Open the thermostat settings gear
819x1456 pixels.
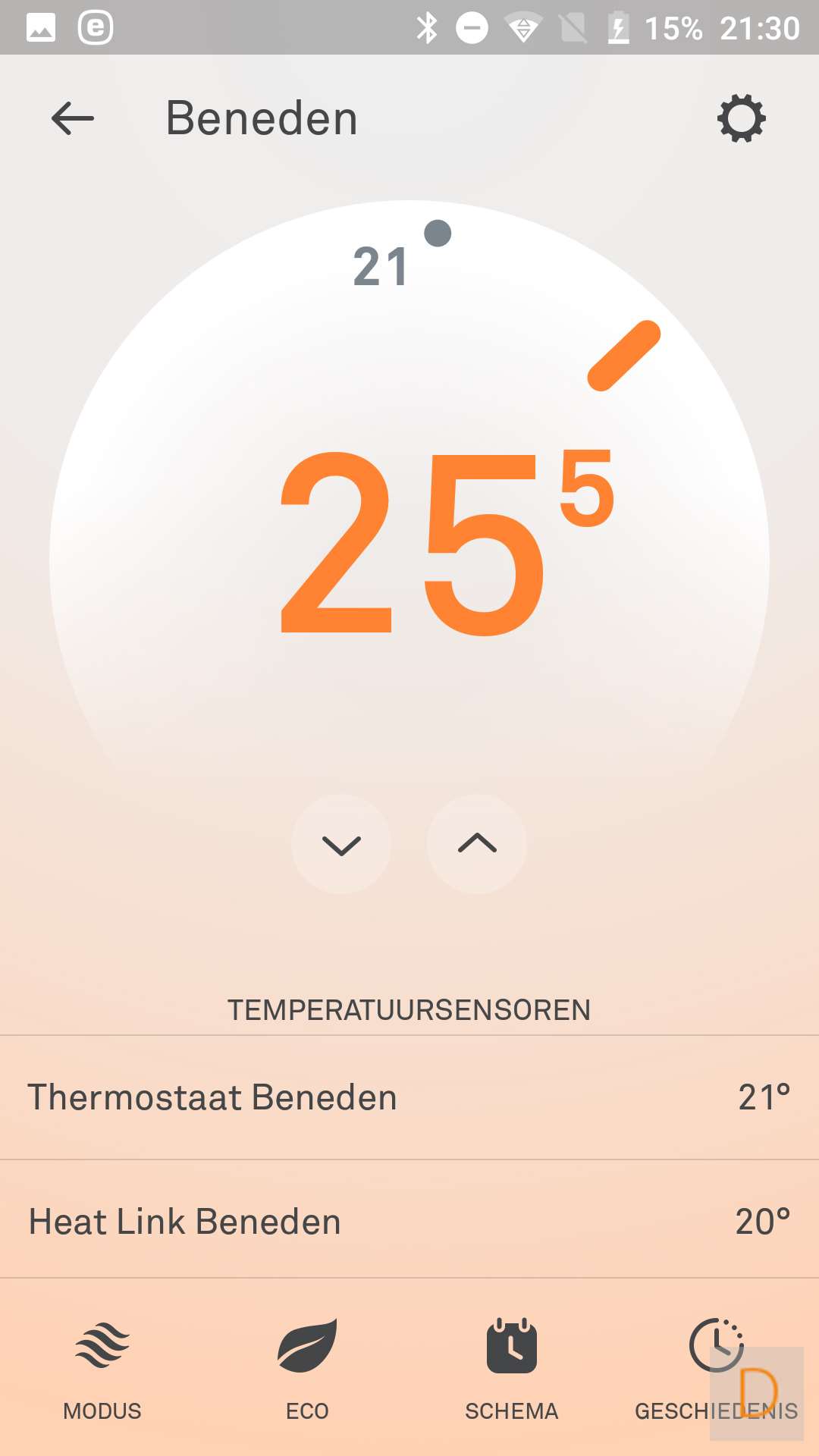click(x=741, y=118)
